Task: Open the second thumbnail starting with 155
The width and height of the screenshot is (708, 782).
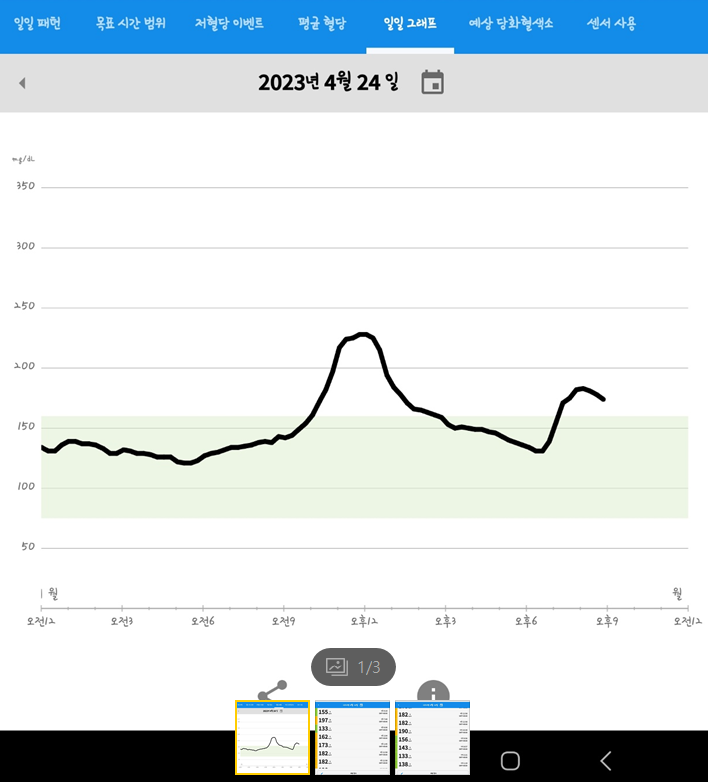Action: click(x=353, y=738)
